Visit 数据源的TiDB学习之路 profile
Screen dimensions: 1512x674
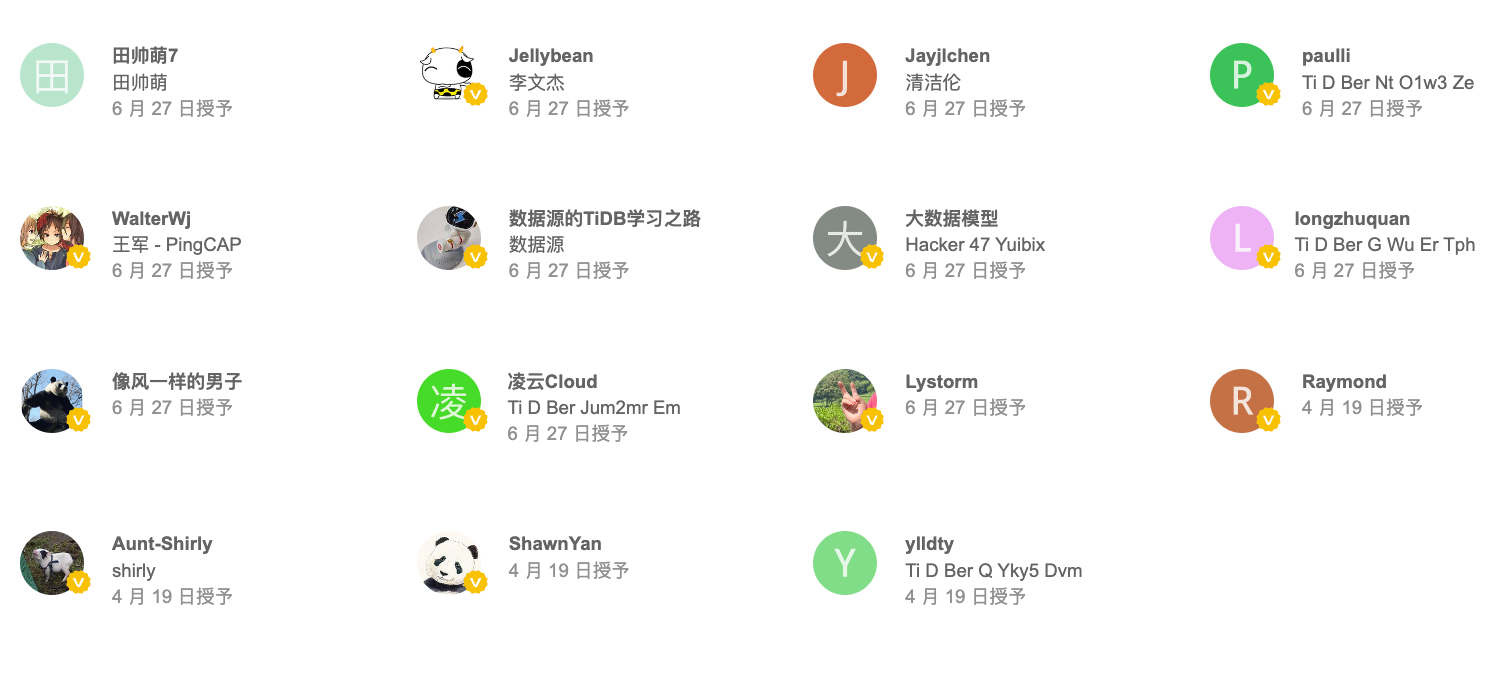pyautogui.click(x=604, y=219)
